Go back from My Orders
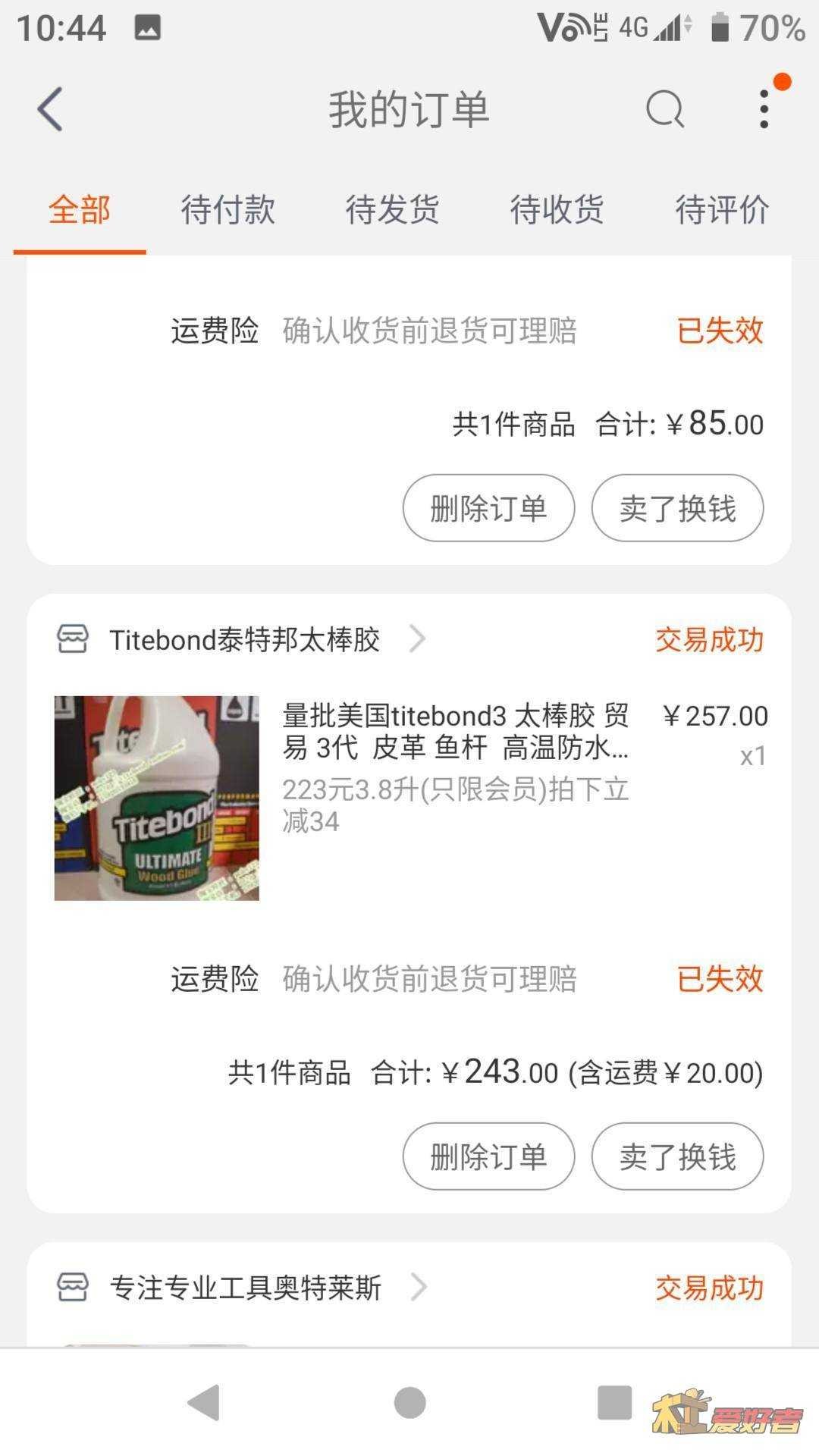This screenshot has height=1456, width=819. (x=50, y=109)
